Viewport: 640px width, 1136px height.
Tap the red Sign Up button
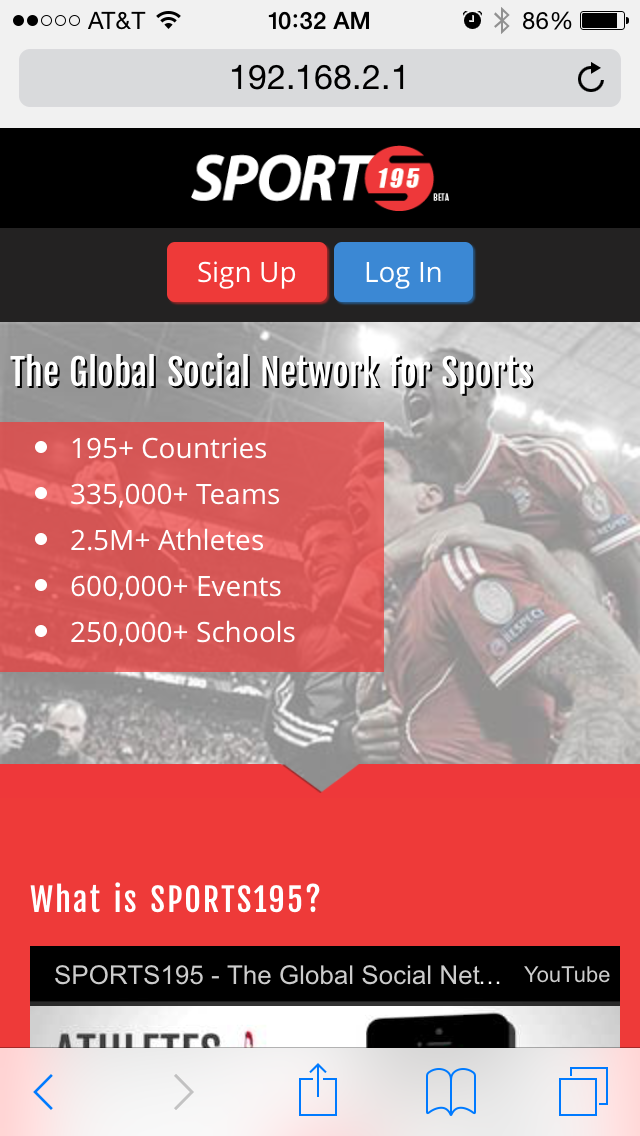(247, 272)
